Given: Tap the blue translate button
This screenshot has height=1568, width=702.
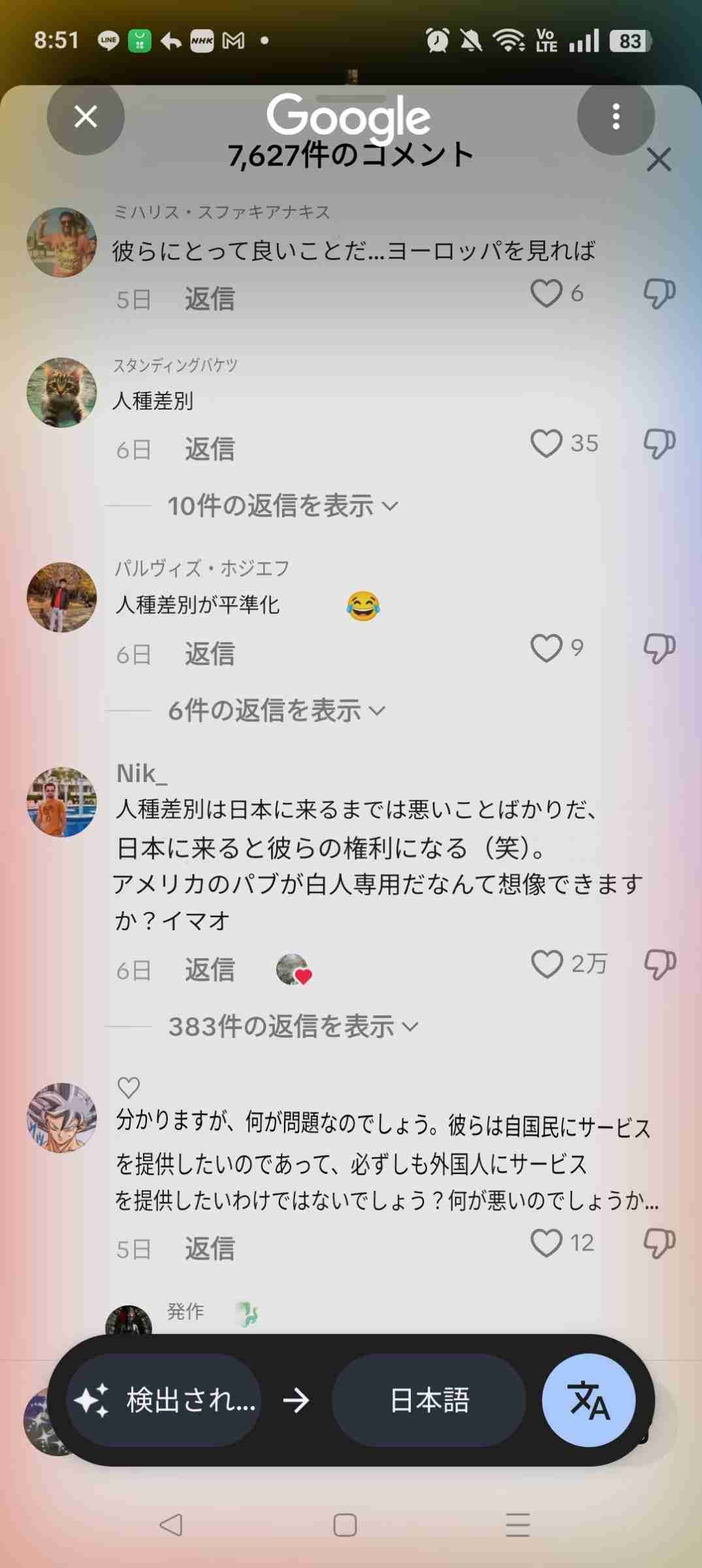Looking at the screenshot, I should (588, 1400).
